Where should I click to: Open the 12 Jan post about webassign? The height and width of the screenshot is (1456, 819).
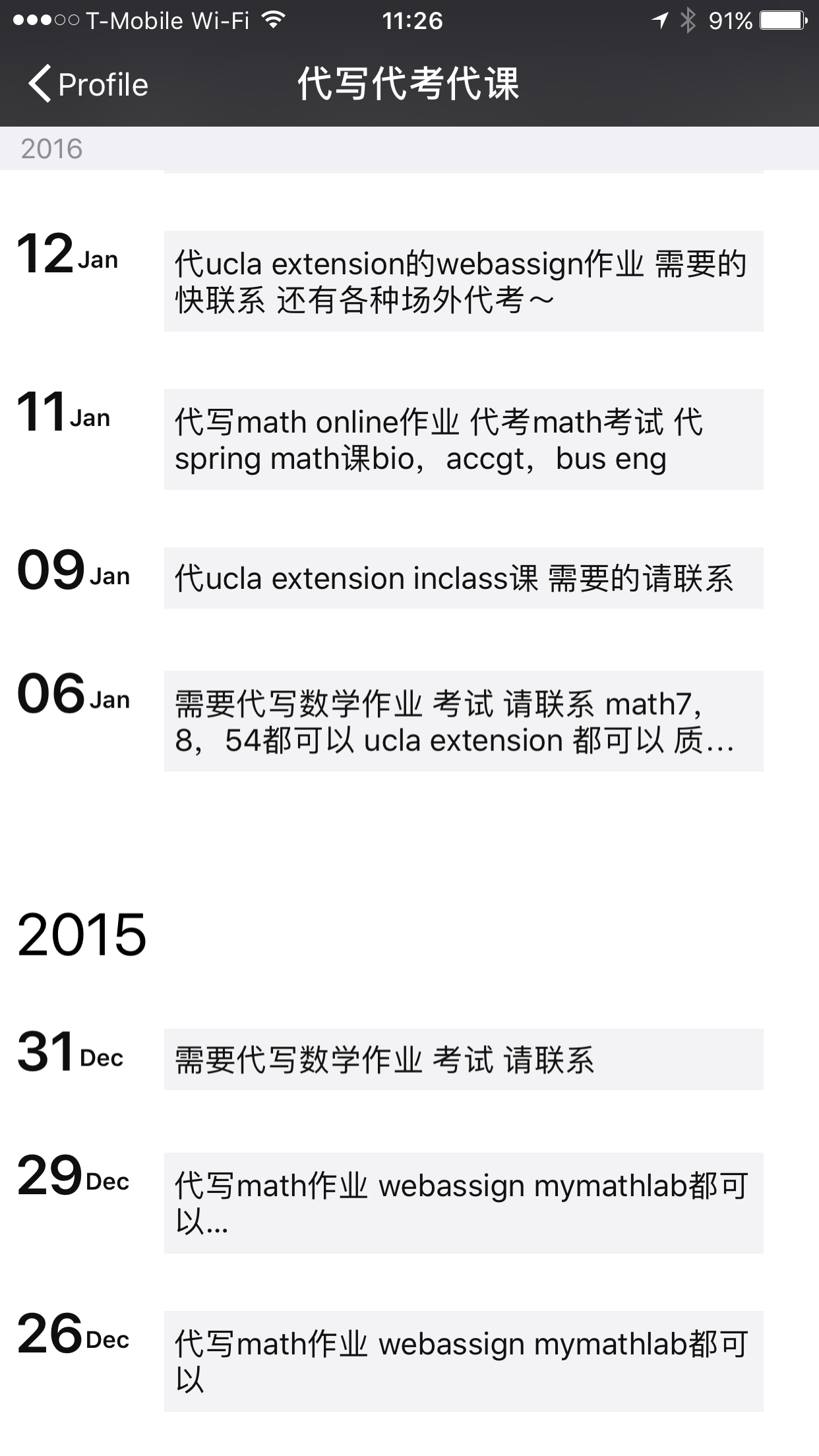click(x=464, y=281)
